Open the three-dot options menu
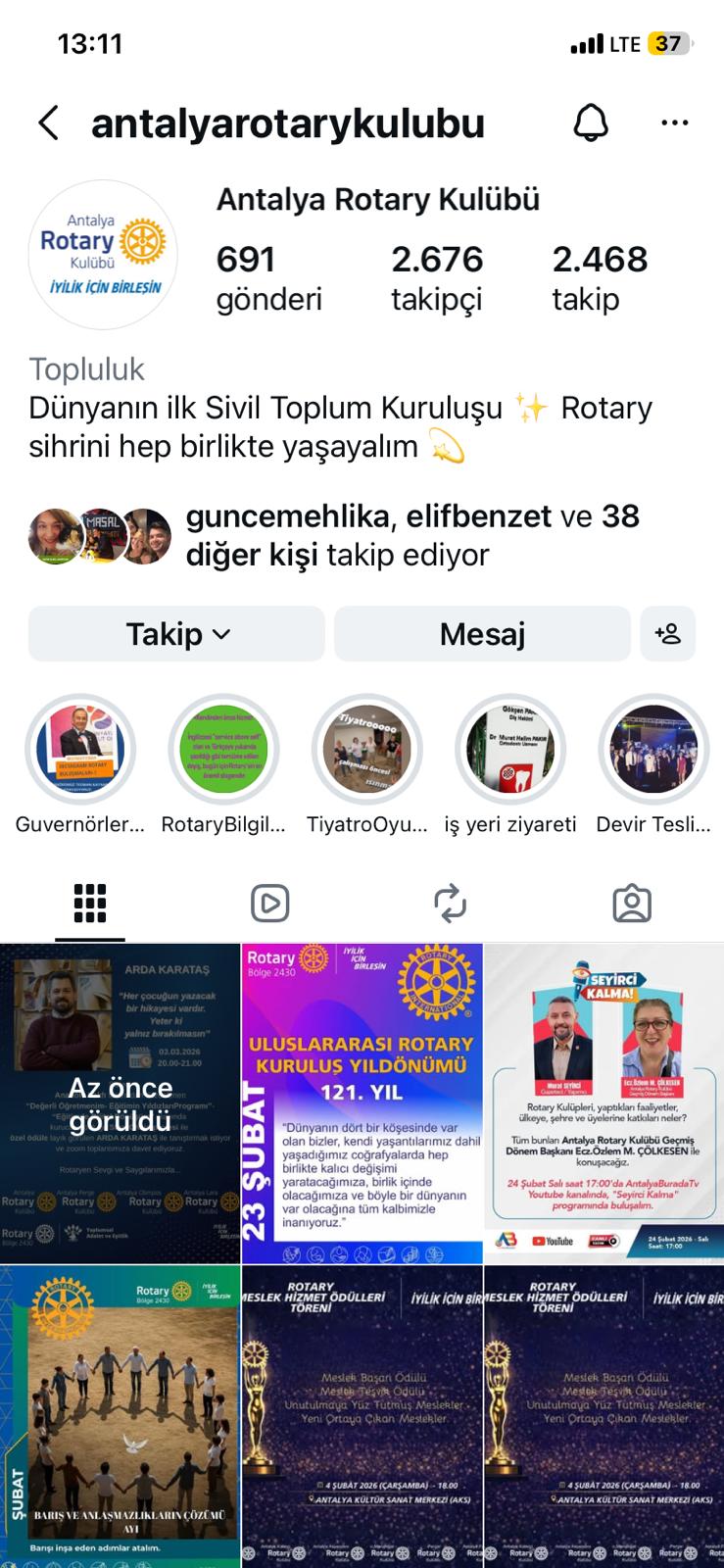This screenshot has width=724, height=1568. pos(674,122)
